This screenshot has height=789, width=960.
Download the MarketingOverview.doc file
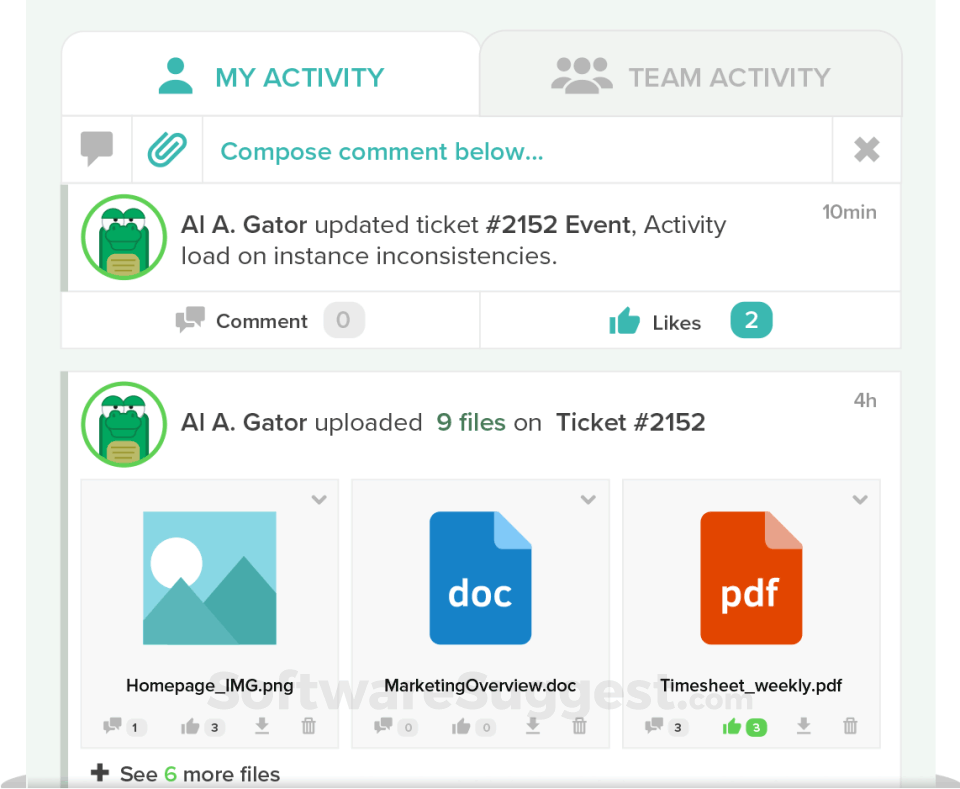(x=533, y=726)
